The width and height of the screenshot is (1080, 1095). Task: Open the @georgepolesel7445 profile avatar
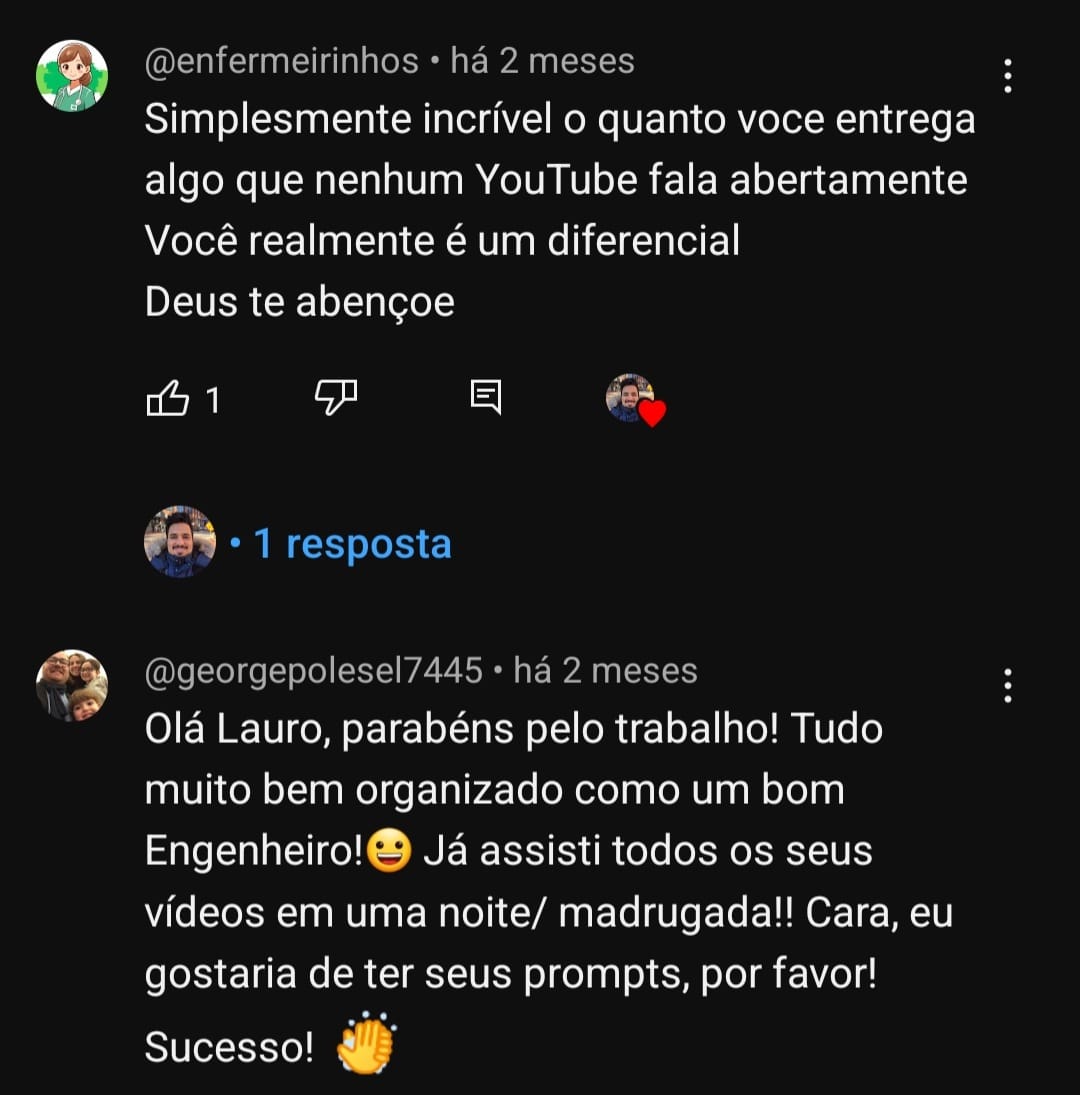[x=72, y=686]
